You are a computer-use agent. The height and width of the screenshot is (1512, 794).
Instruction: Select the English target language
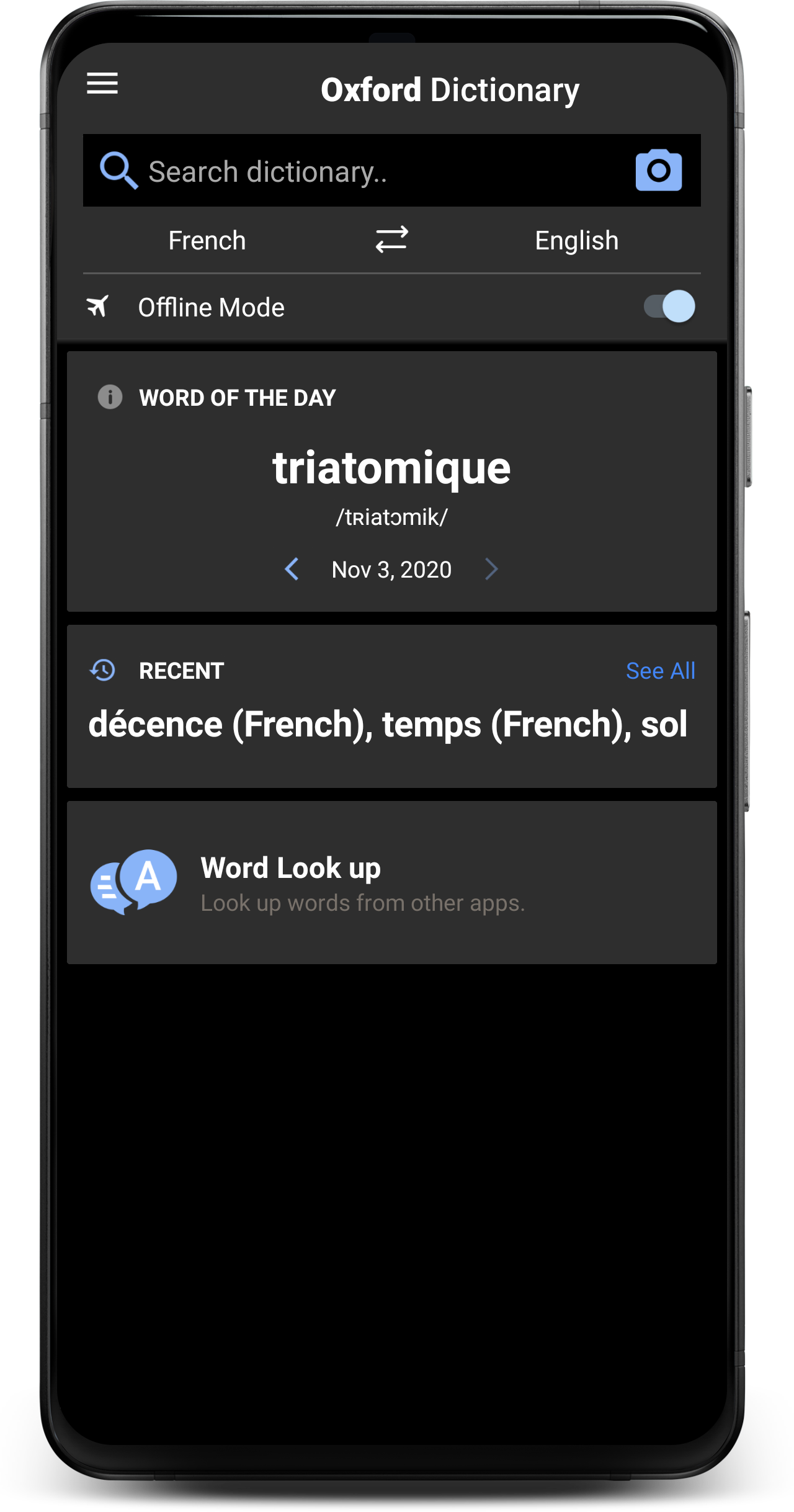pos(577,241)
